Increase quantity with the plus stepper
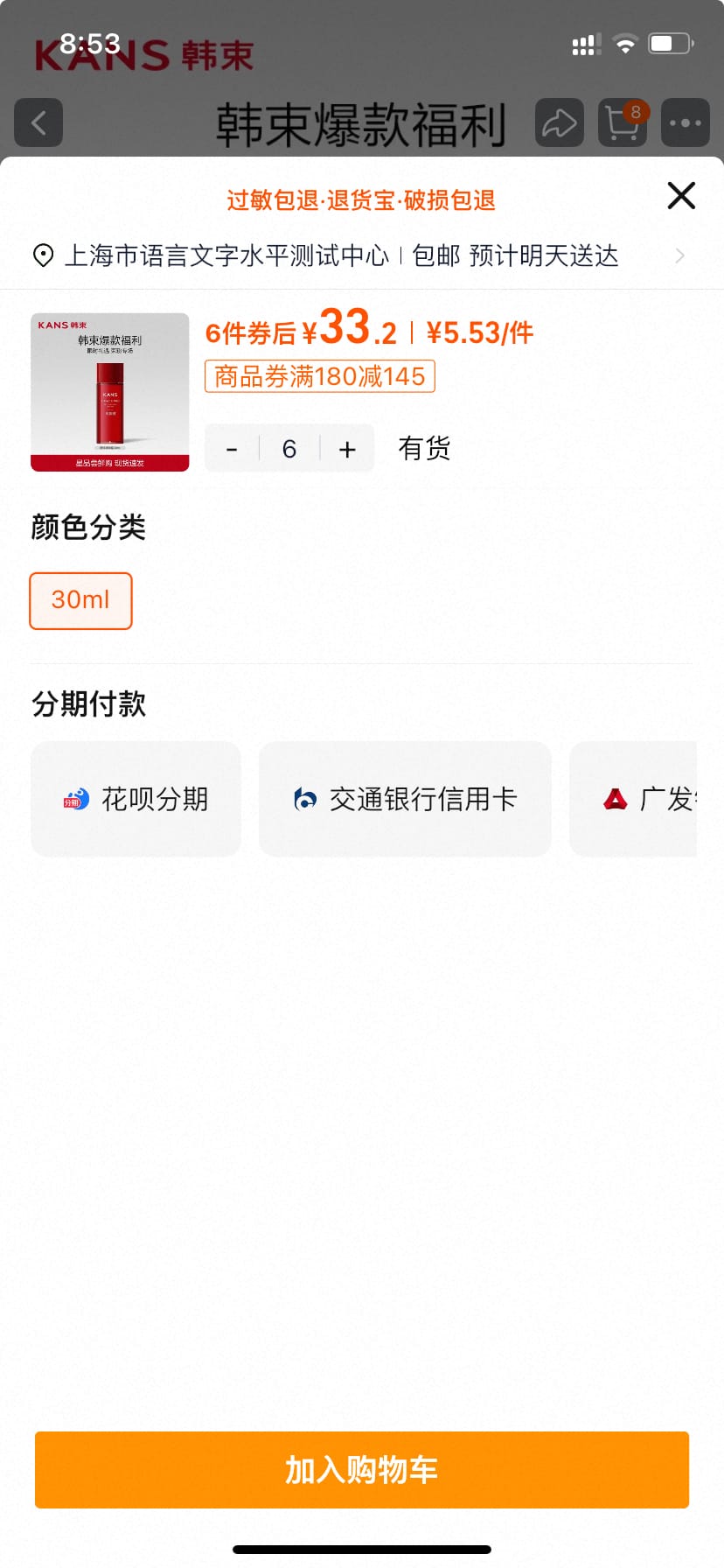 click(x=346, y=448)
